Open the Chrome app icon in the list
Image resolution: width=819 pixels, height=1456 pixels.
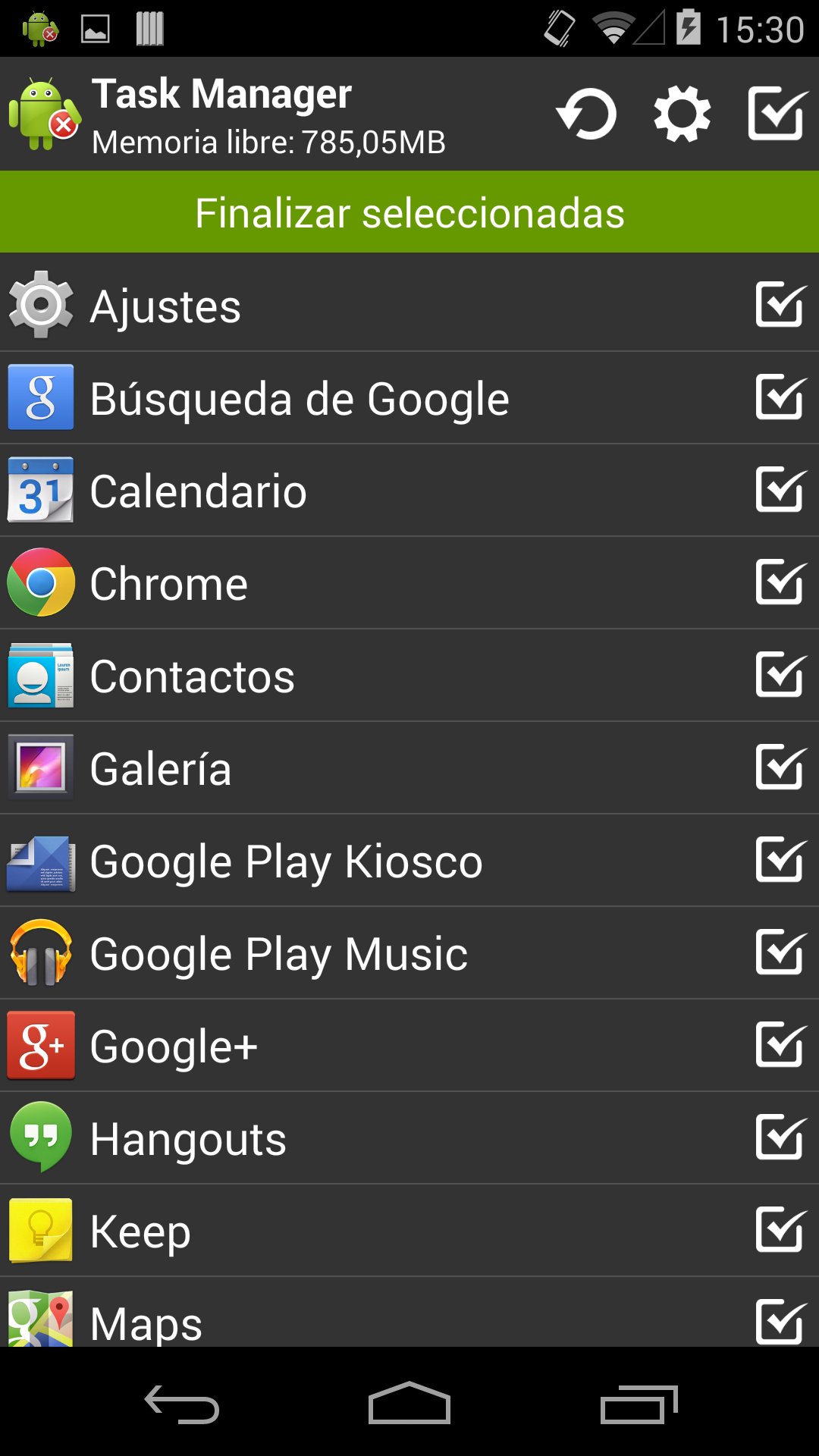click(41, 582)
